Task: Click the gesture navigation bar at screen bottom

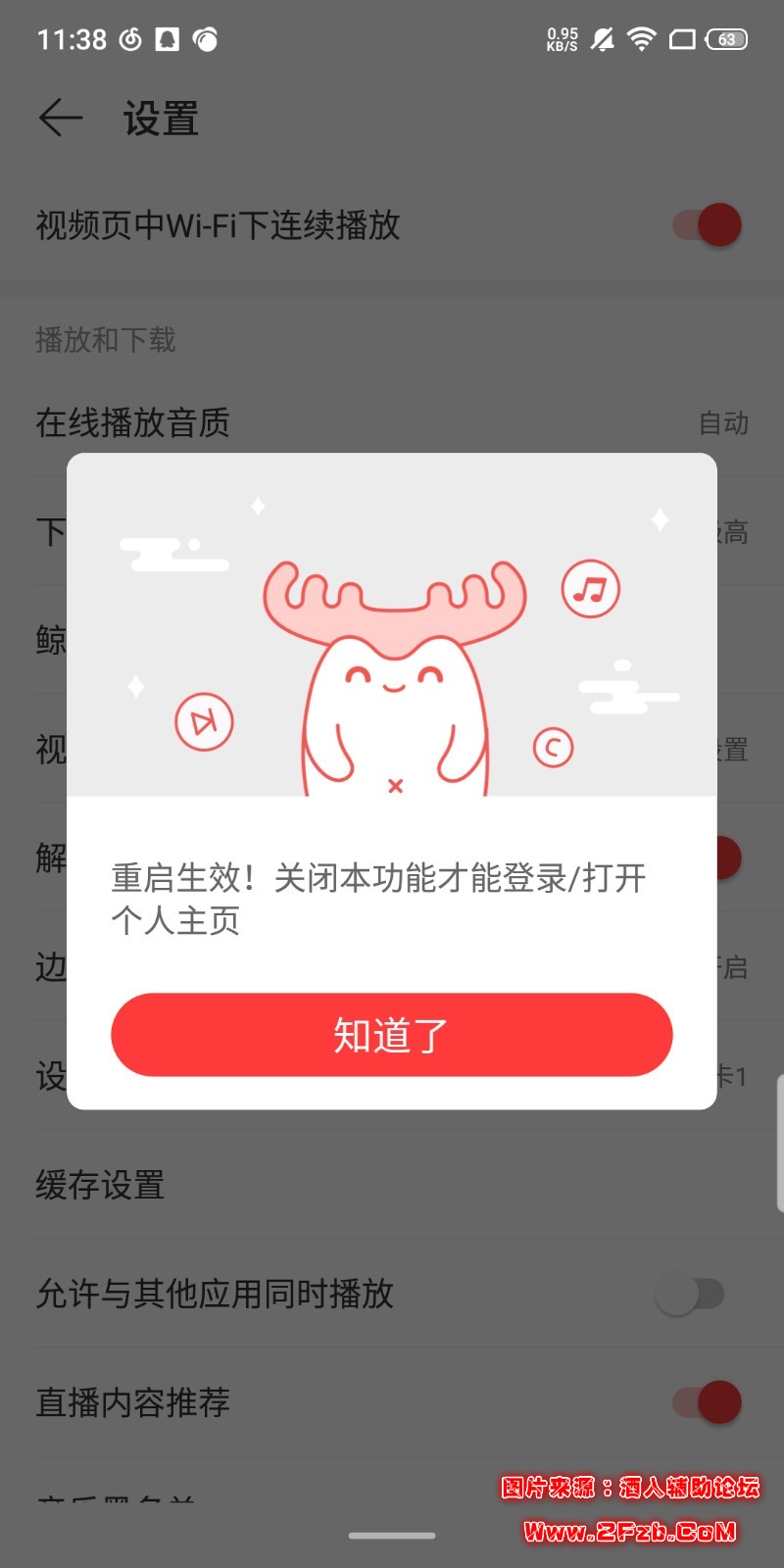Action: [392, 1535]
